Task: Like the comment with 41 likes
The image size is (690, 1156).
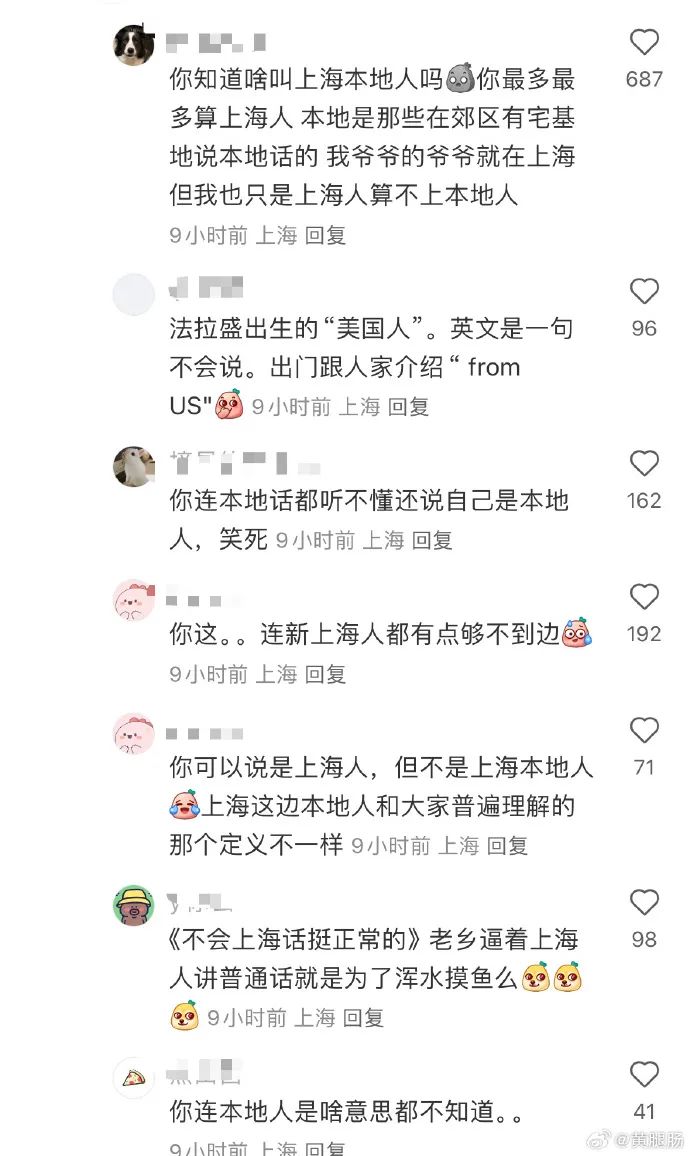Action: pos(644,1075)
